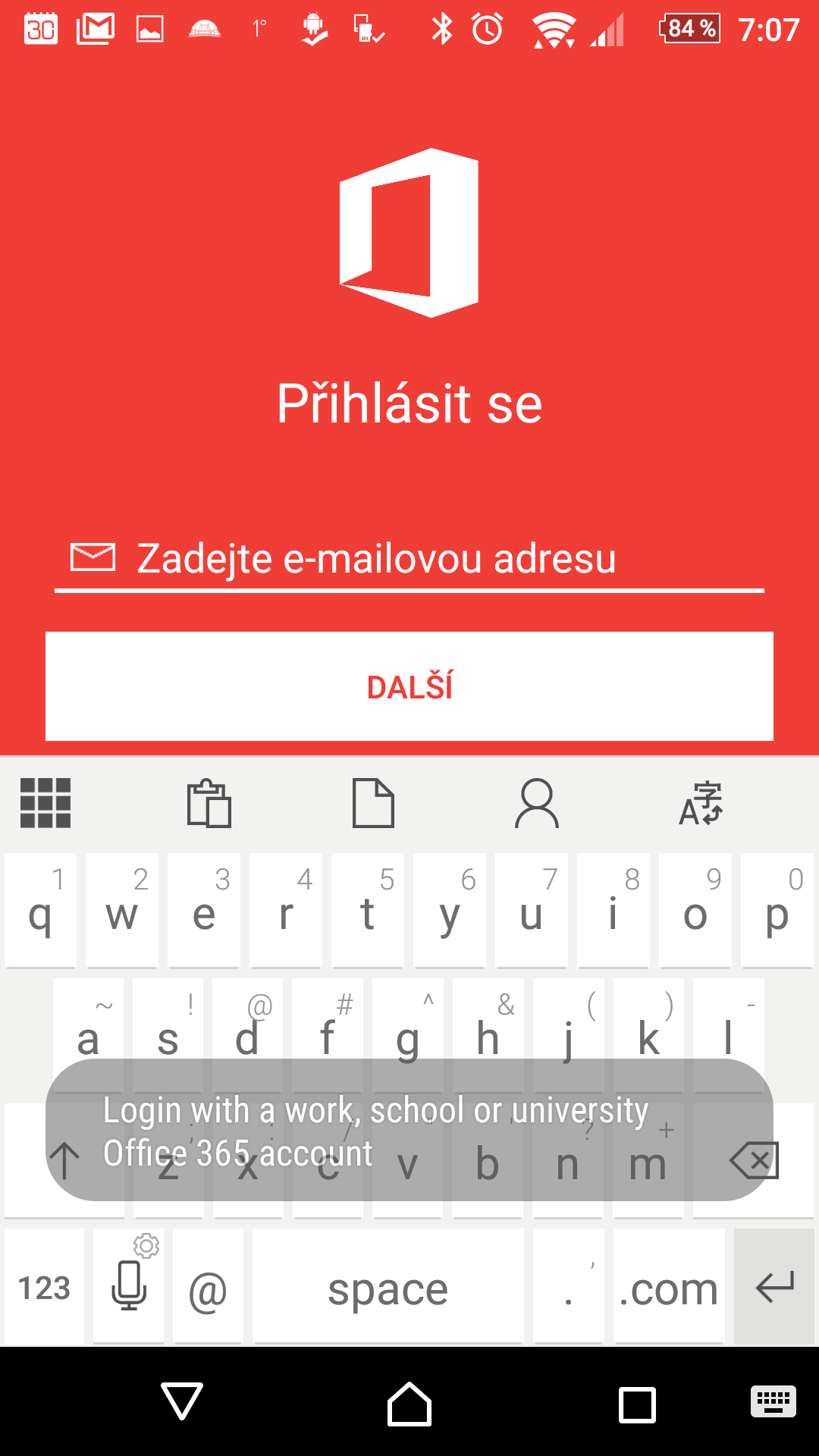Go back with the navigation back button
The height and width of the screenshot is (1456, 819).
(x=182, y=1401)
